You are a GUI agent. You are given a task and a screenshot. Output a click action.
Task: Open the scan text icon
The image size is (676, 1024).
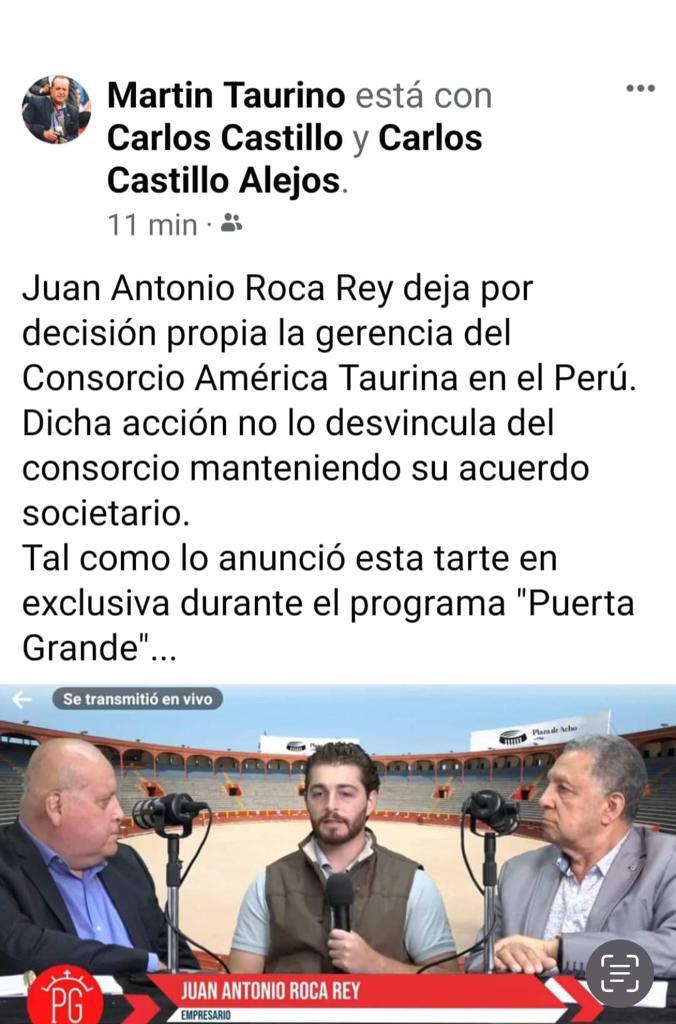pos(619,972)
